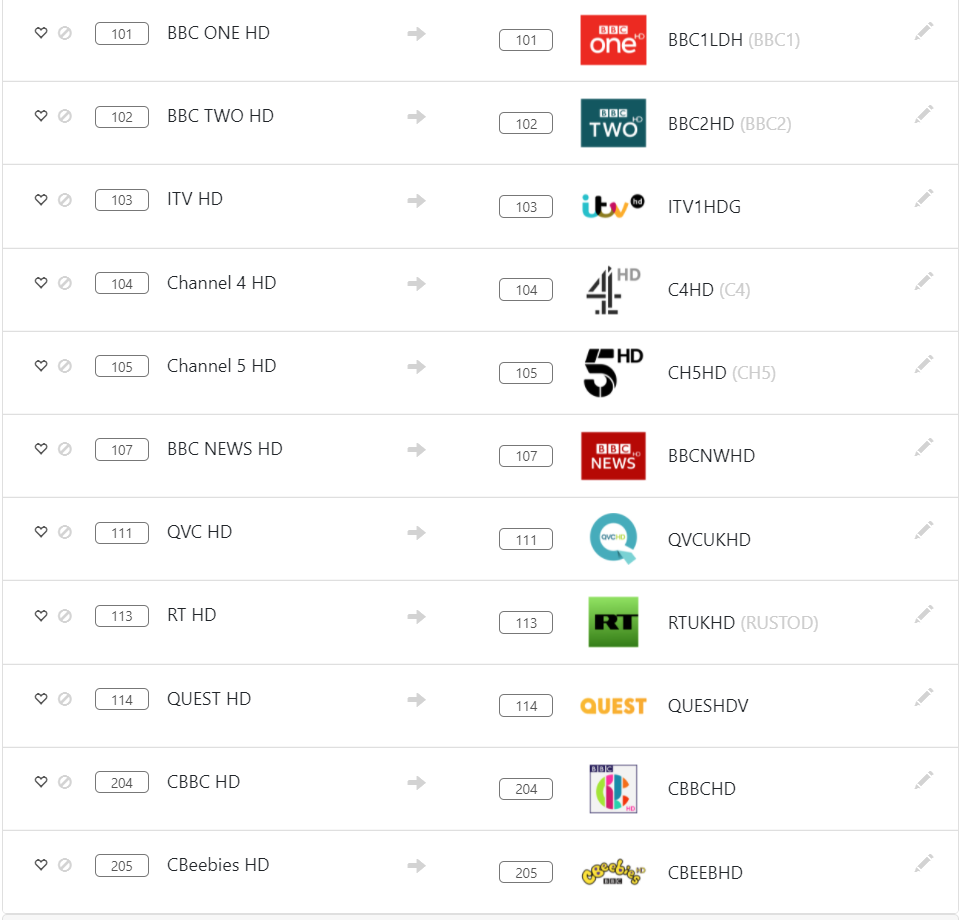Tap the 114 number box for QUEST HD
The width and height of the screenshot is (965, 920).
122,699
